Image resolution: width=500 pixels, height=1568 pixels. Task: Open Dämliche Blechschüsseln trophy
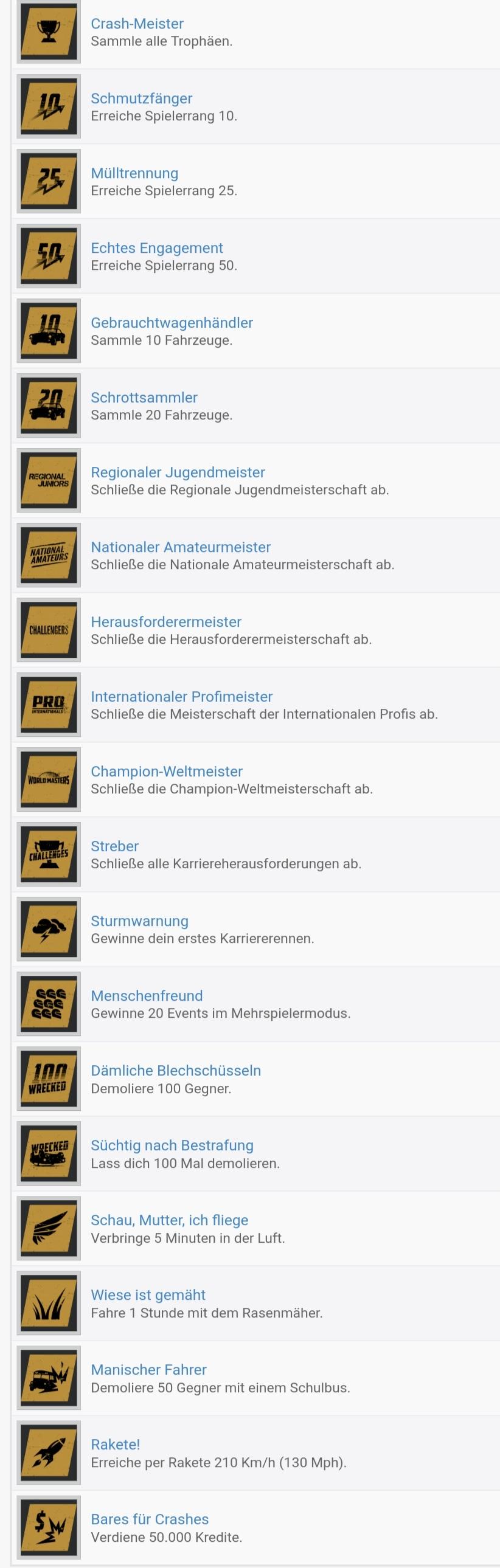[x=175, y=1071]
